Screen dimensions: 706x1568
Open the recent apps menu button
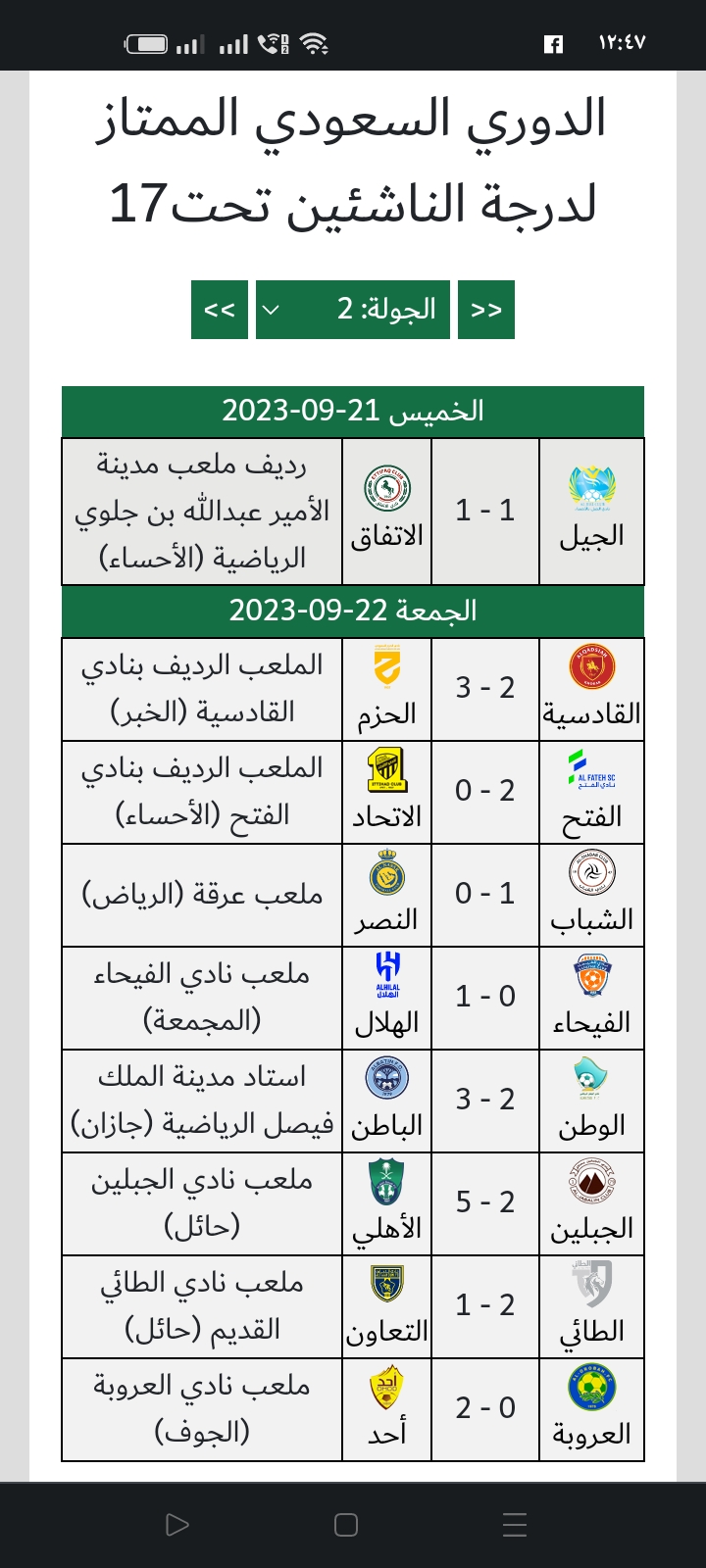[515, 1525]
